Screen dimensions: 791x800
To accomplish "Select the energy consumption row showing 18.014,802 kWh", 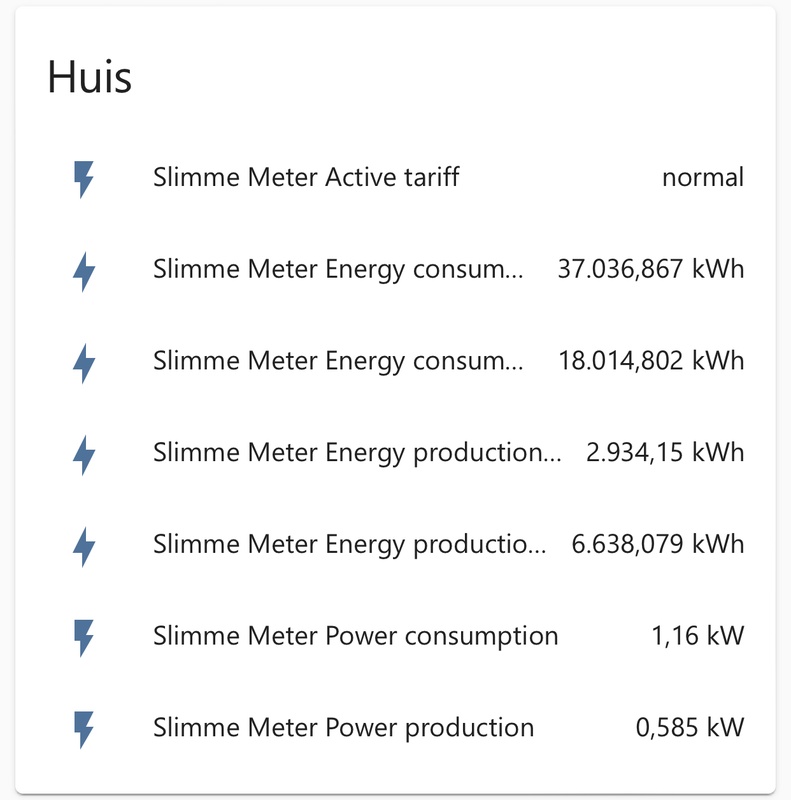I will coord(338,361).
